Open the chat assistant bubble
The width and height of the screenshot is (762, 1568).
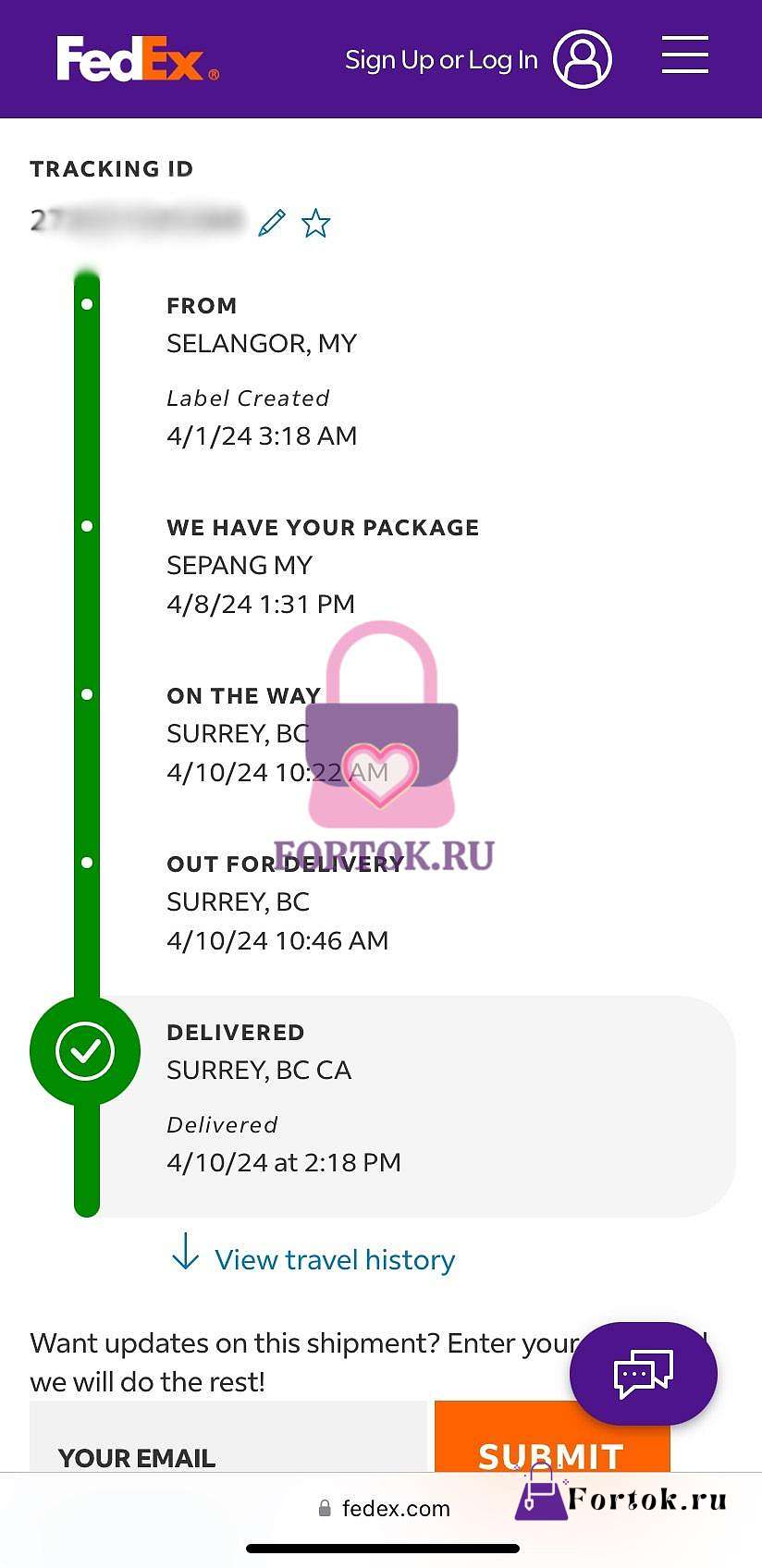(x=644, y=1373)
